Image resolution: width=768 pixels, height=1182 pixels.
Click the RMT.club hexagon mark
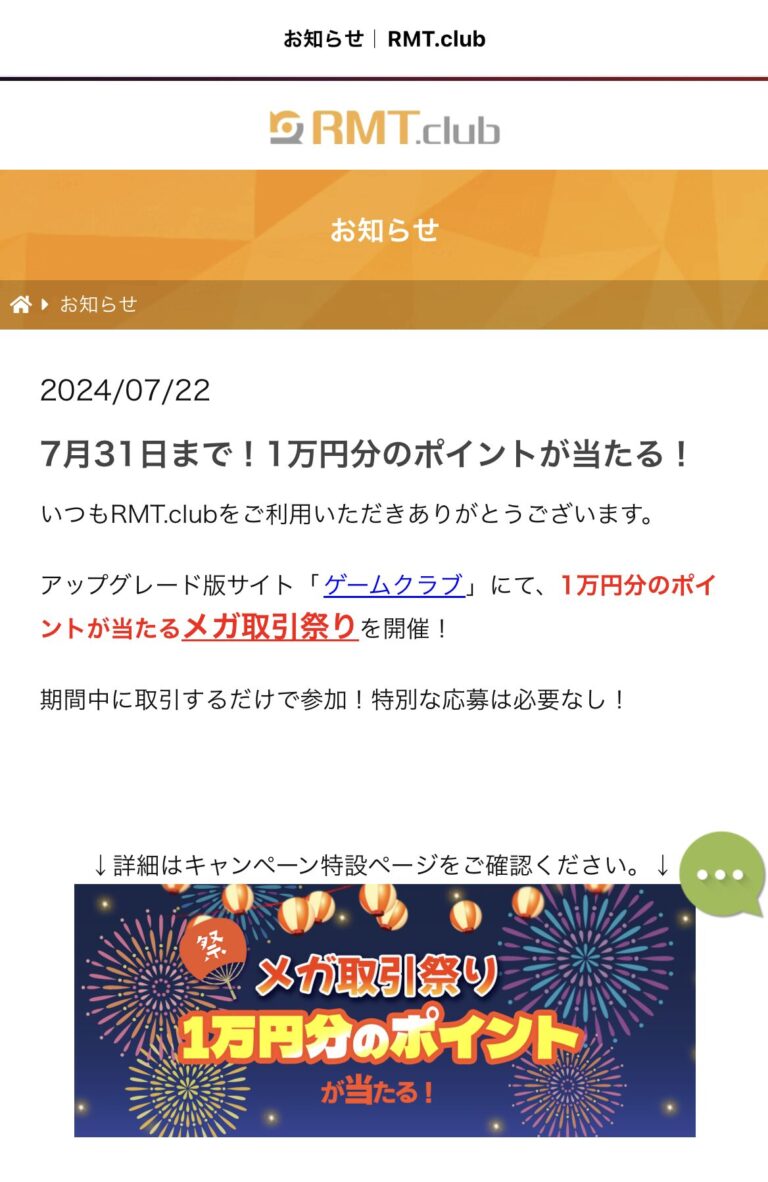click(284, 126)
